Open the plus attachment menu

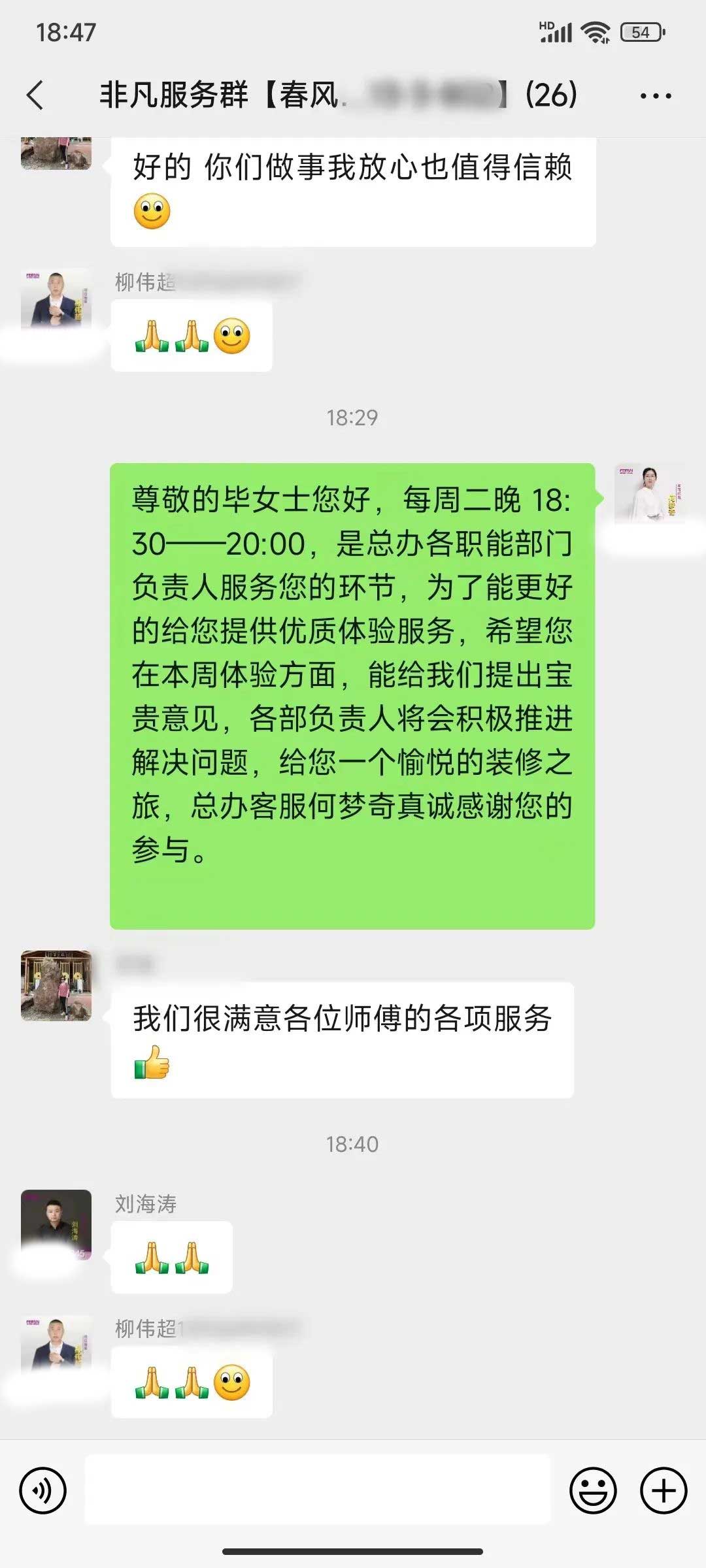(663, 1490)
